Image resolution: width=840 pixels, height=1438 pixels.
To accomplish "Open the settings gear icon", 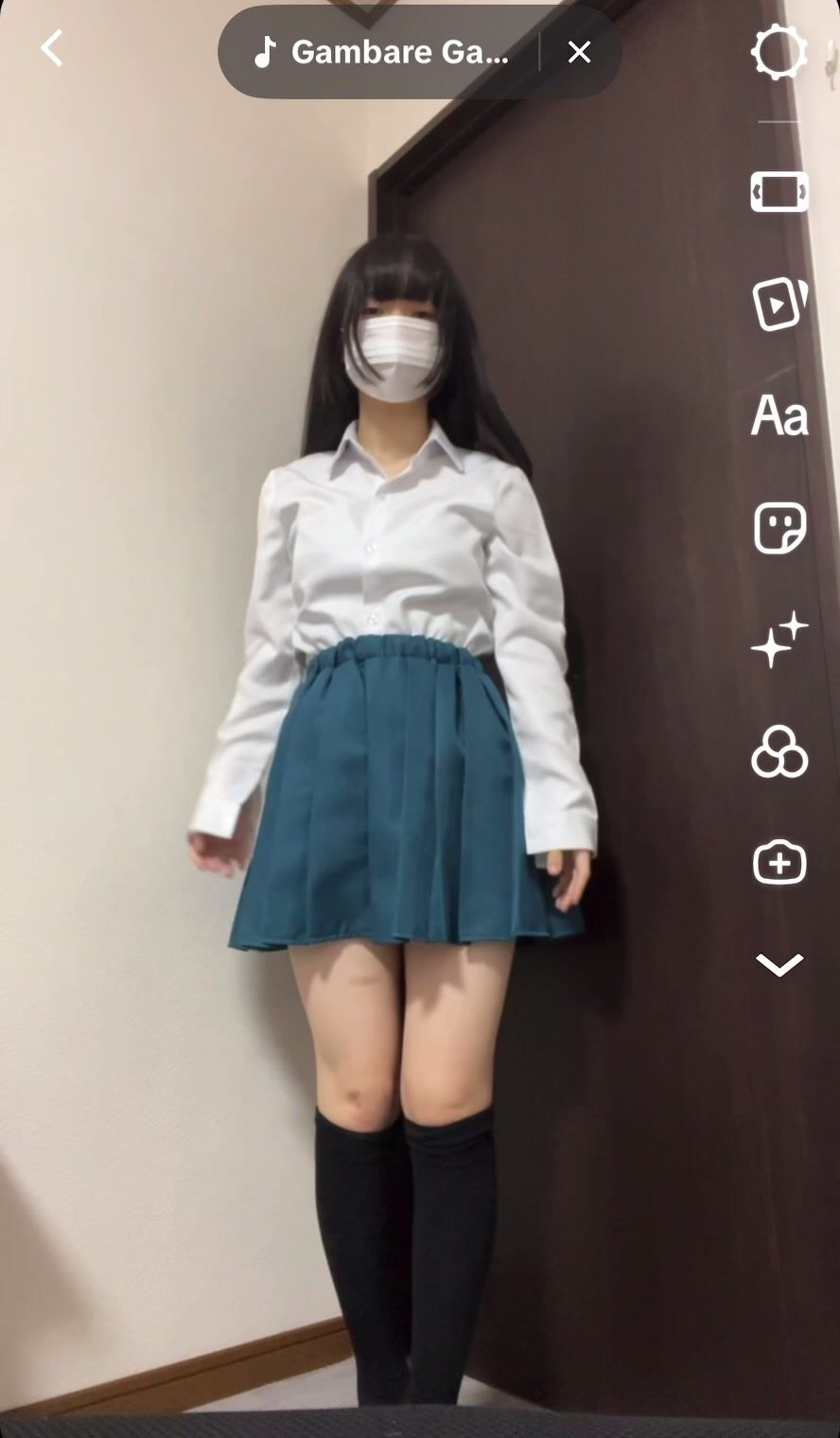I will pyautogui.click(x=779, y=52).
